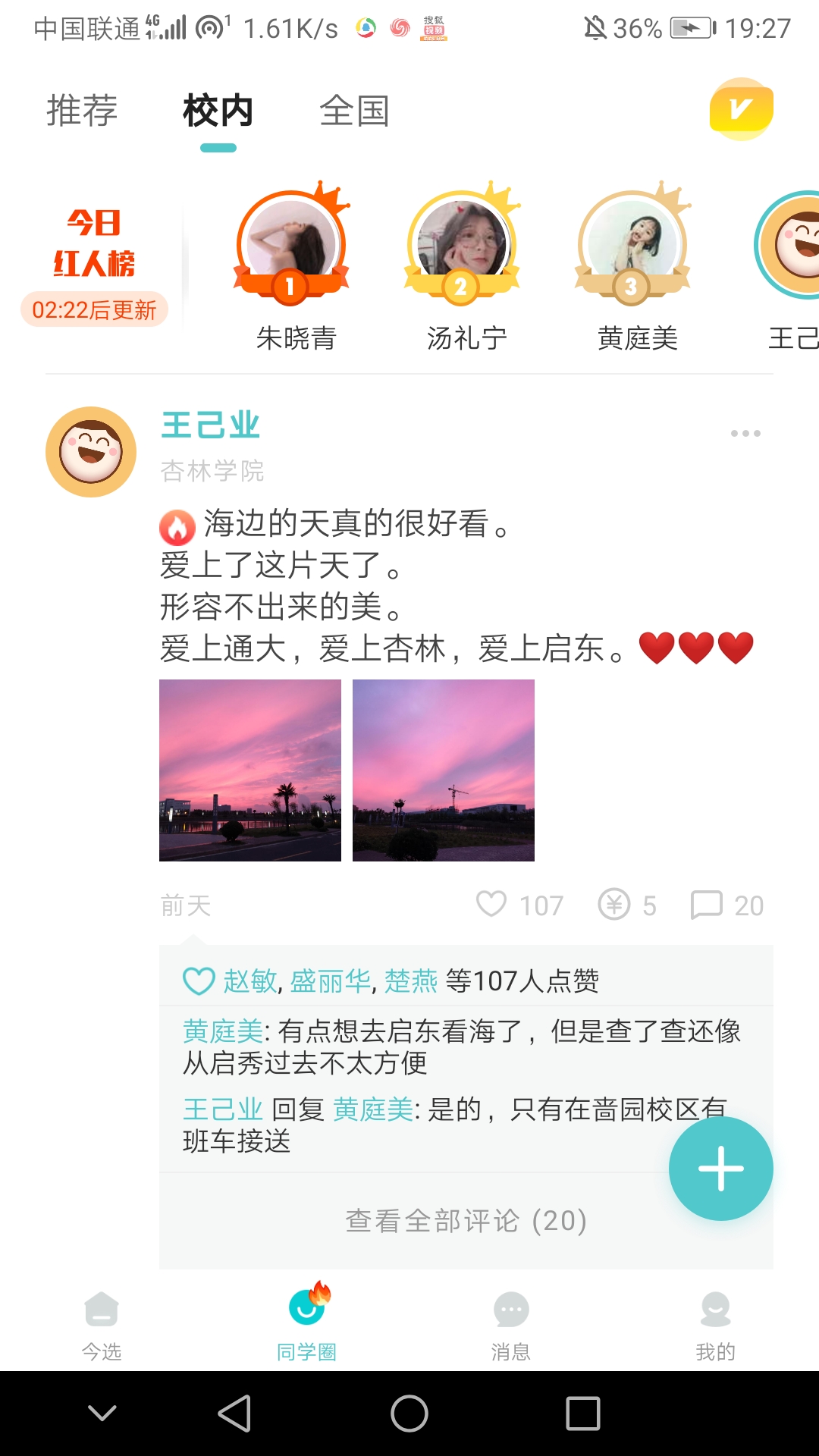Create a new post with the plus button
The width and height of the screenshot is (819, 1456).
point(720,1169)
